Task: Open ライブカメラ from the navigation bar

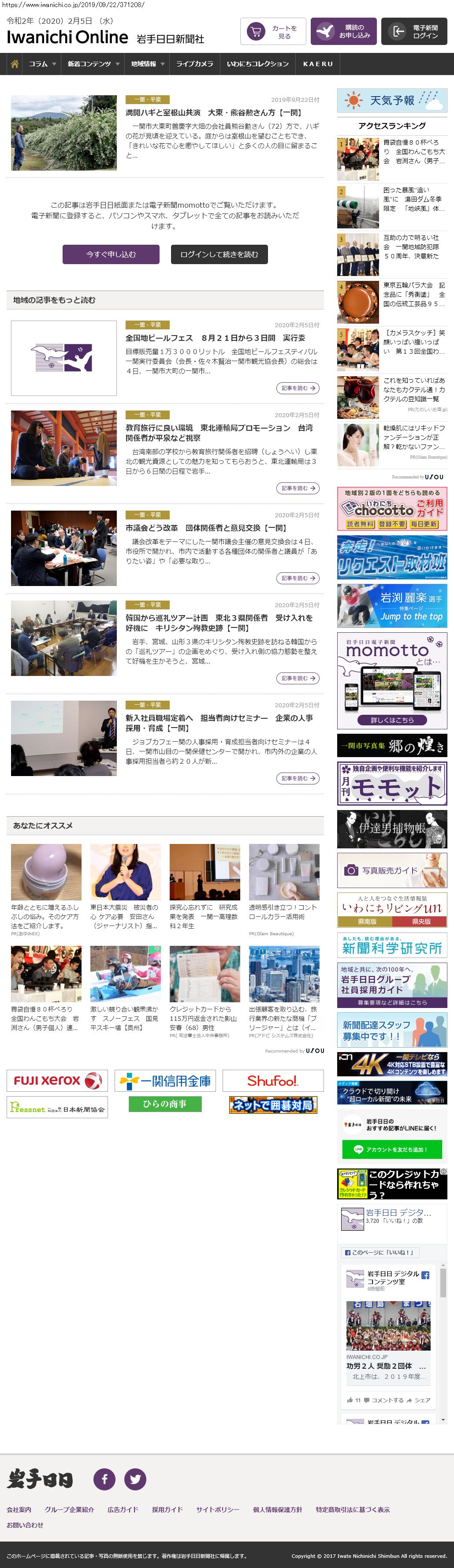Action: point(194,64)
